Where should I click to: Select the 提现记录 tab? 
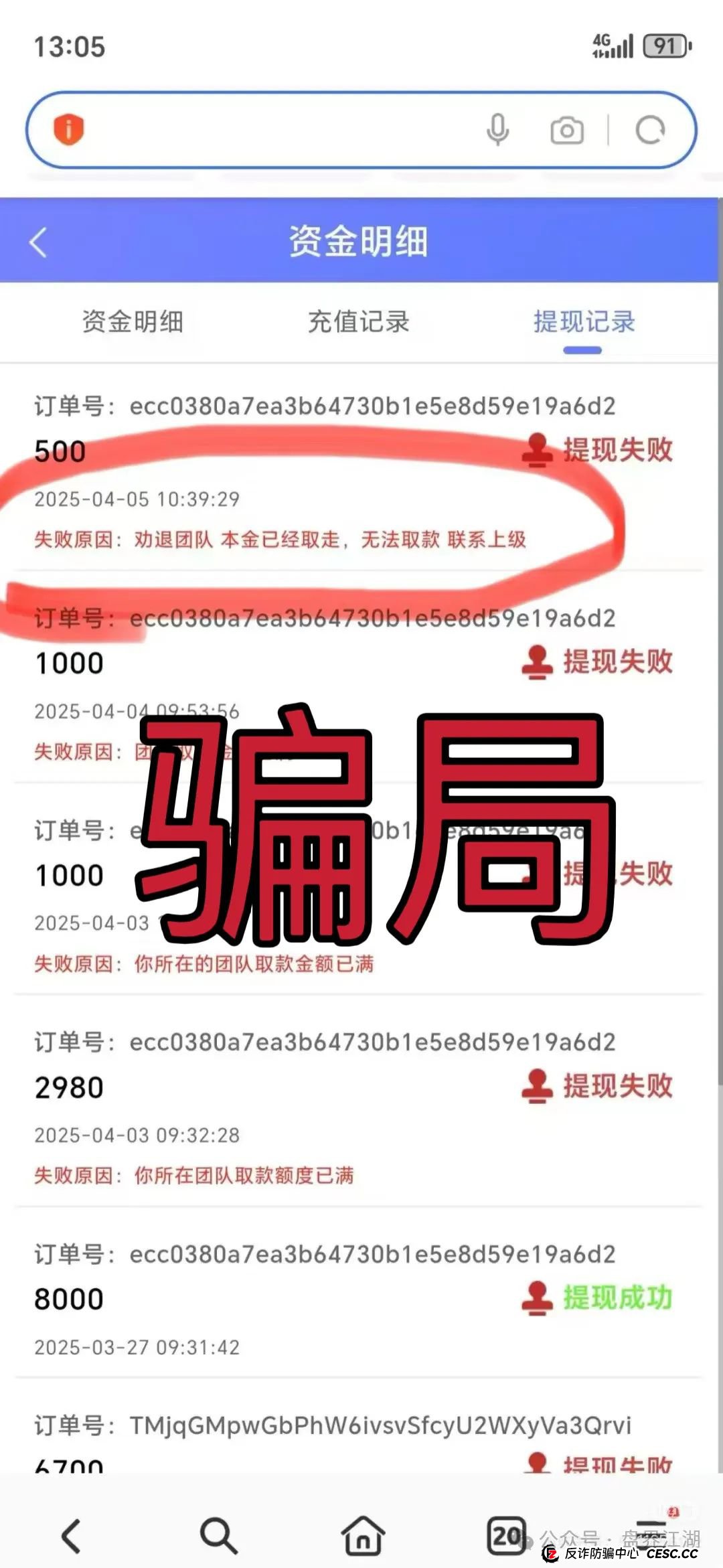(584, 322)
